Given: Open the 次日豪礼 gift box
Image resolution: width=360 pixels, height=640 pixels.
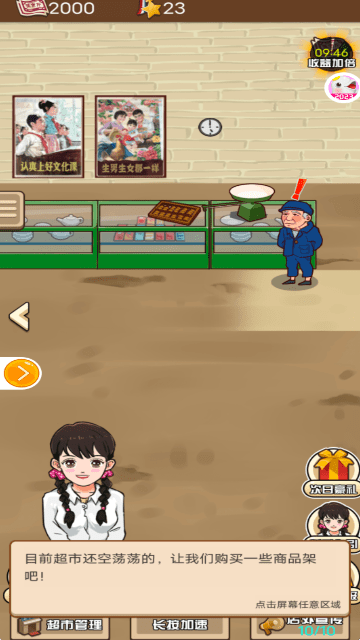Looking at the screenshot, I should (331, 473).
